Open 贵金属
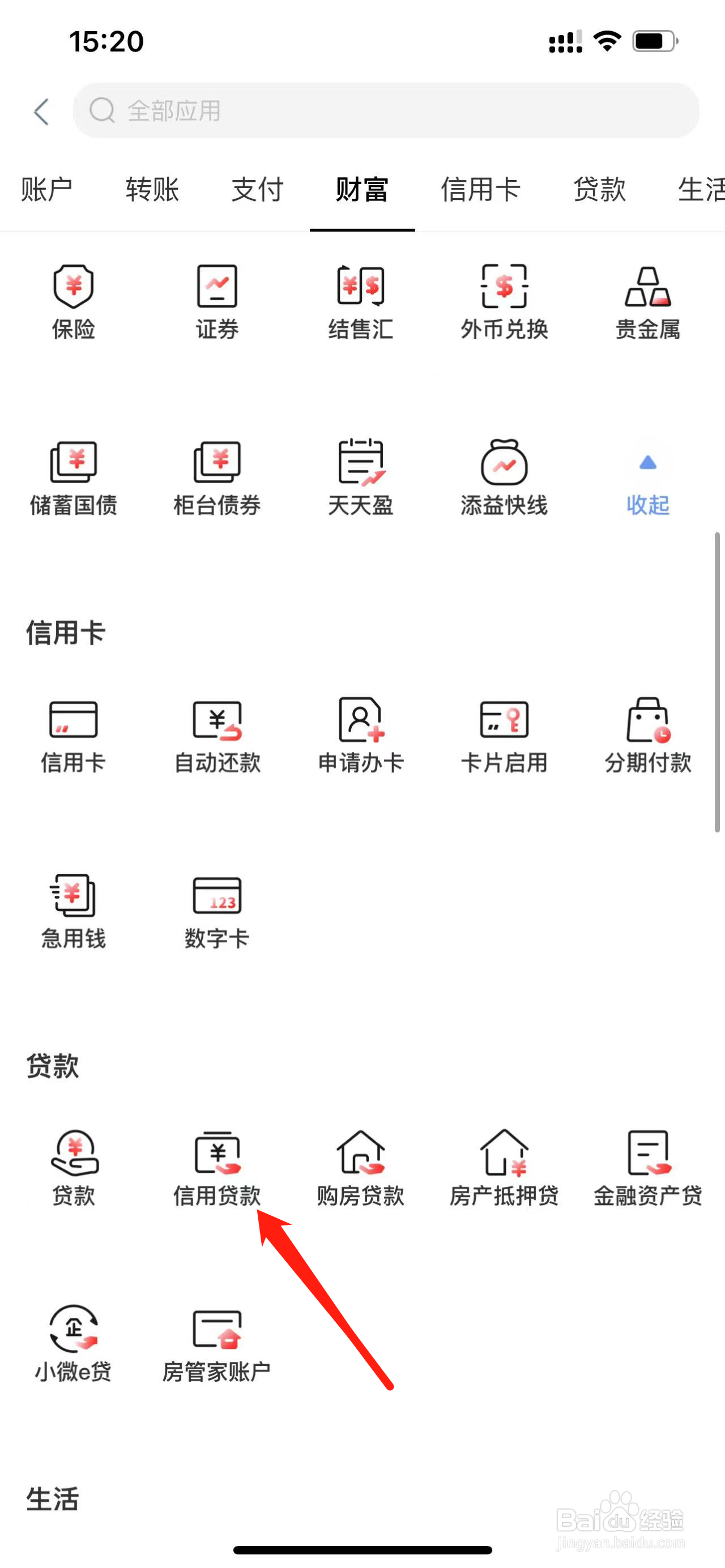 point(649,302)
